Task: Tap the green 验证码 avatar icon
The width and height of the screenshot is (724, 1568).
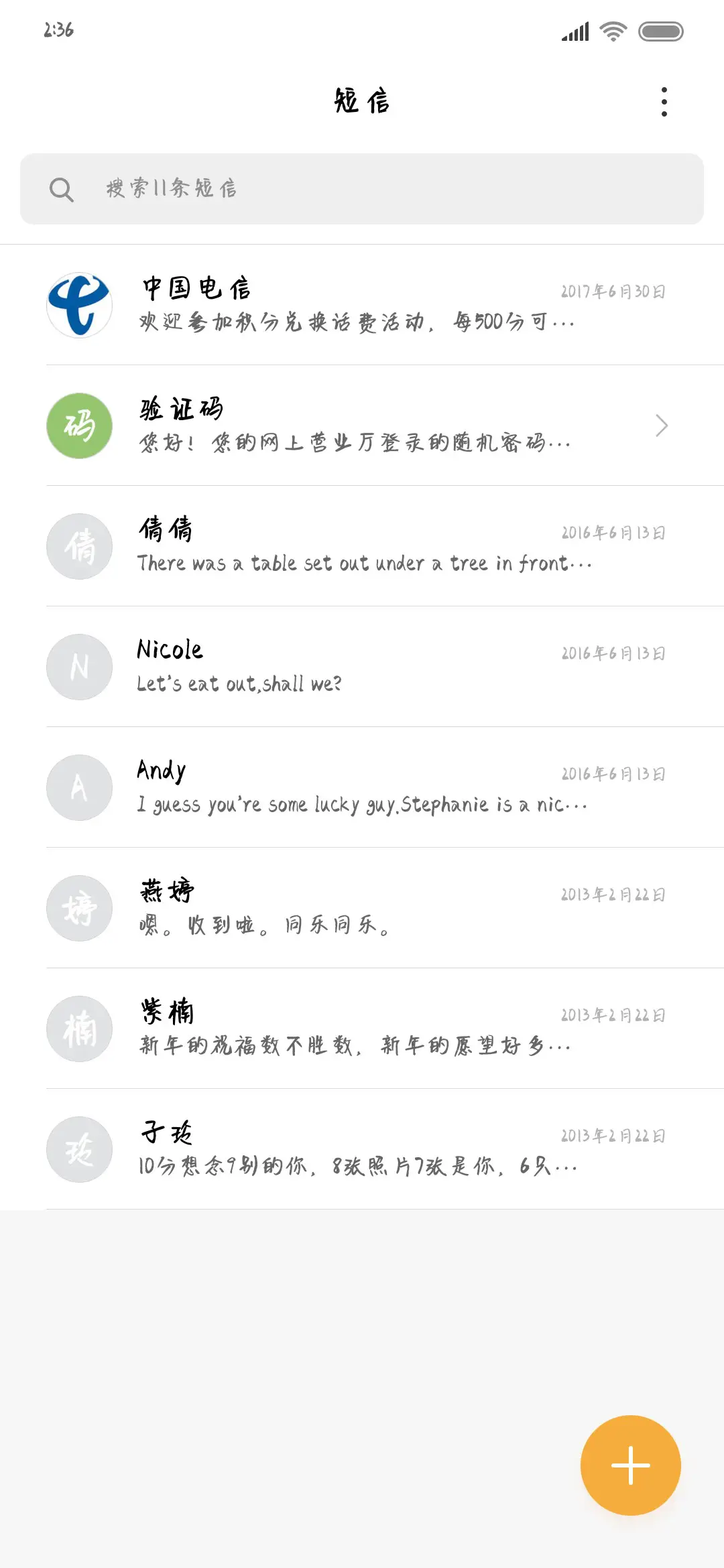Action: point(78,426)
